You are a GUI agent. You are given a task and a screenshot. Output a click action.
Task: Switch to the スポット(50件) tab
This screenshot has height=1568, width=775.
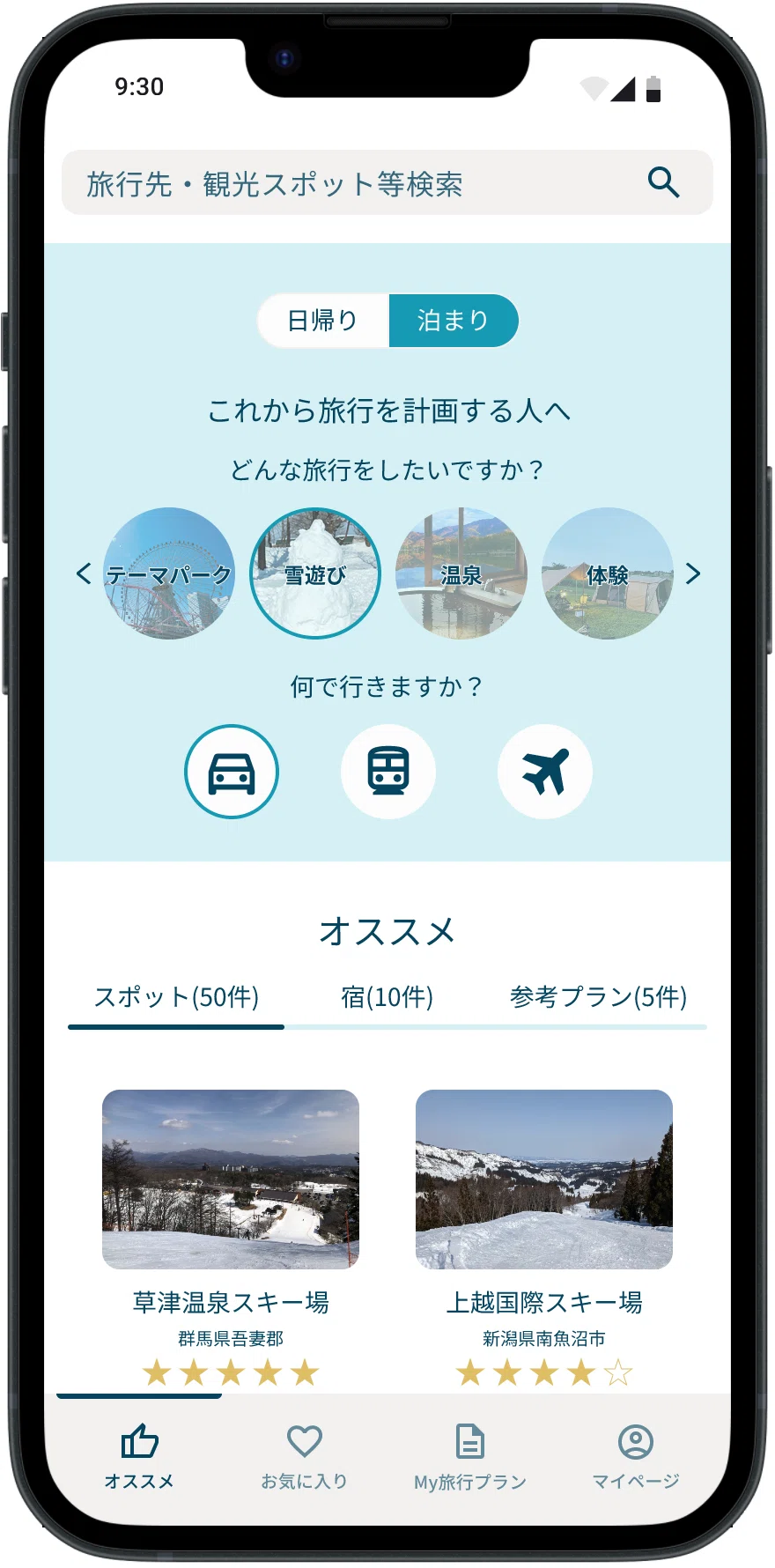(x=176, y=997)
